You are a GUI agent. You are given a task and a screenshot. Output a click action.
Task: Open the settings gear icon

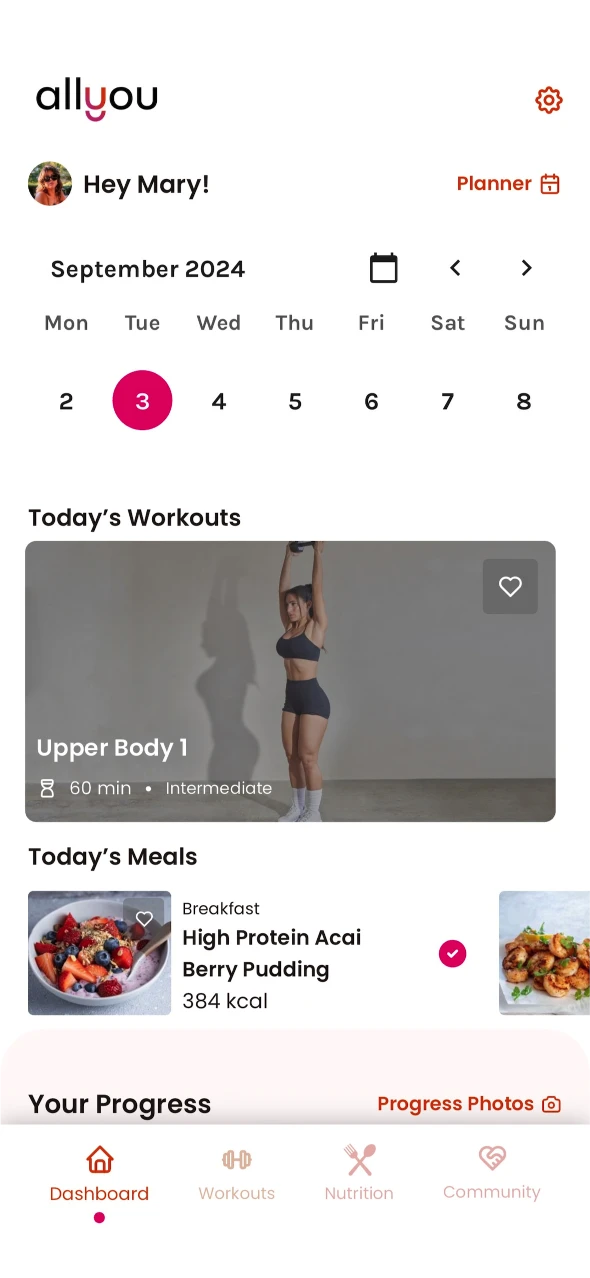coord(549,100)
